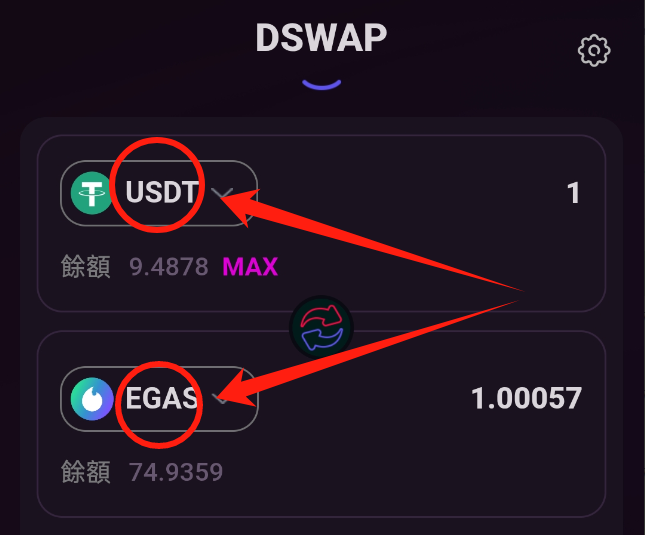
Task: Open the EGAS token selector
Action: pos(160,398)
